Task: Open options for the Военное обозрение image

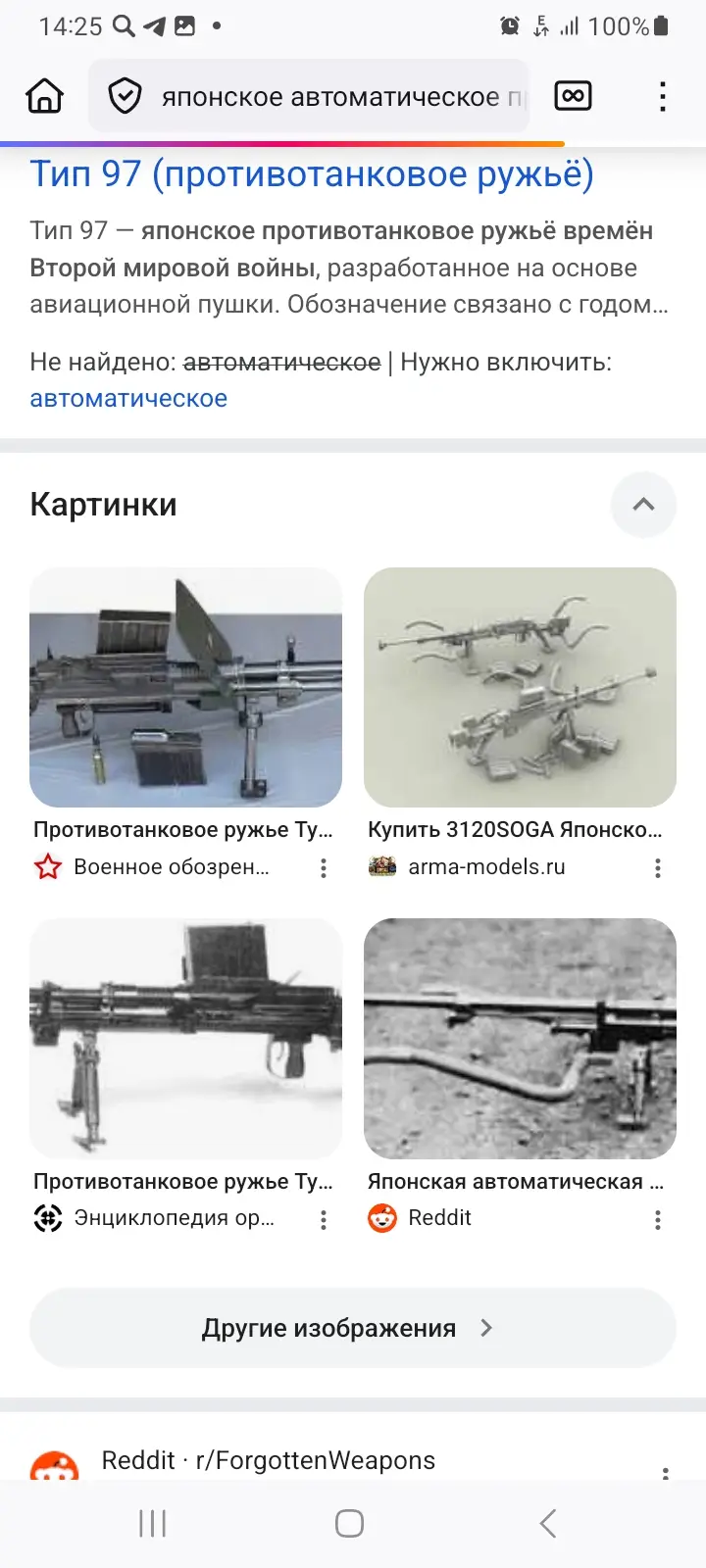Action: coord(324,868)
